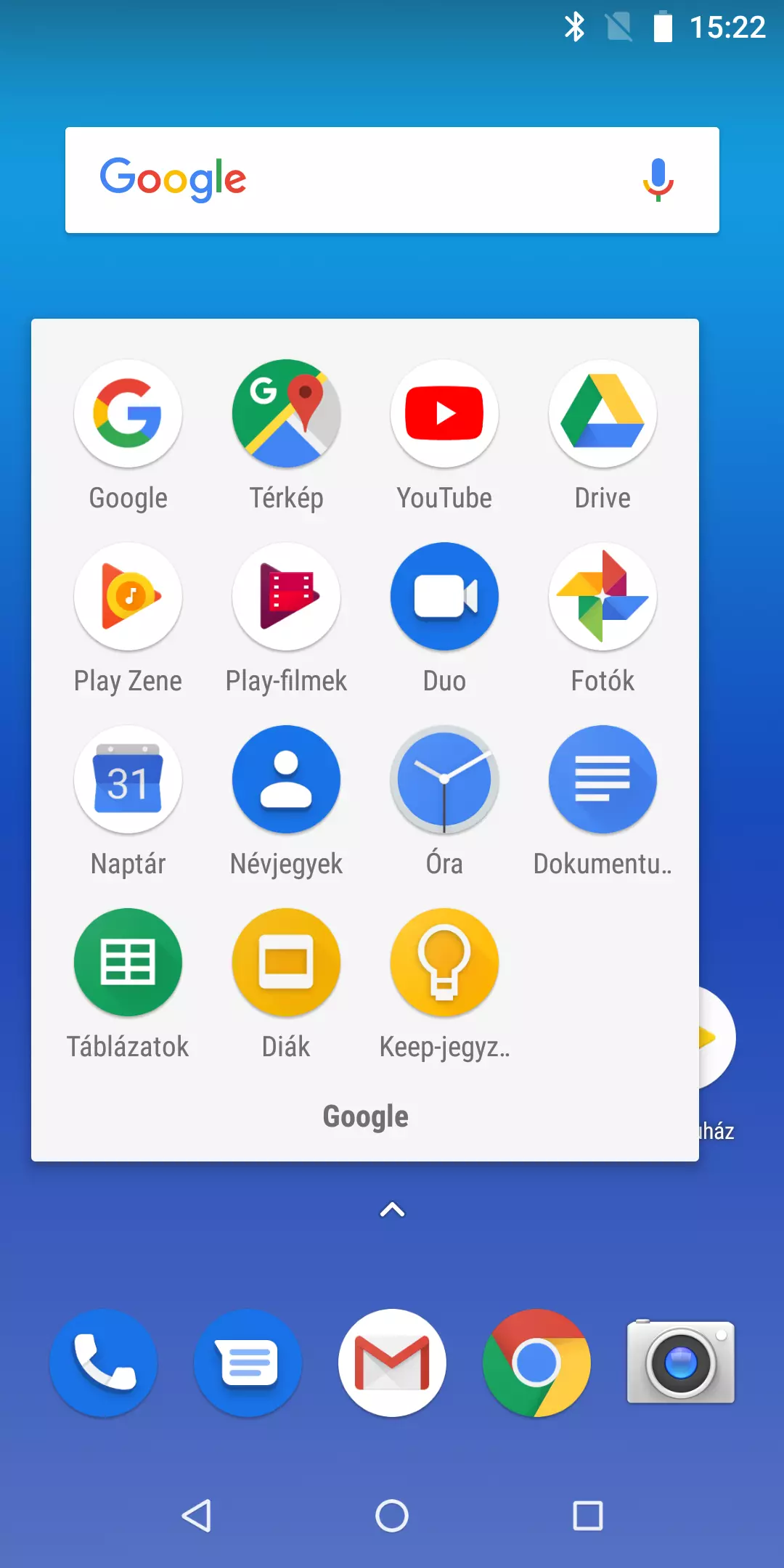Open Gmail from the dock

(x=392, y=1363)
